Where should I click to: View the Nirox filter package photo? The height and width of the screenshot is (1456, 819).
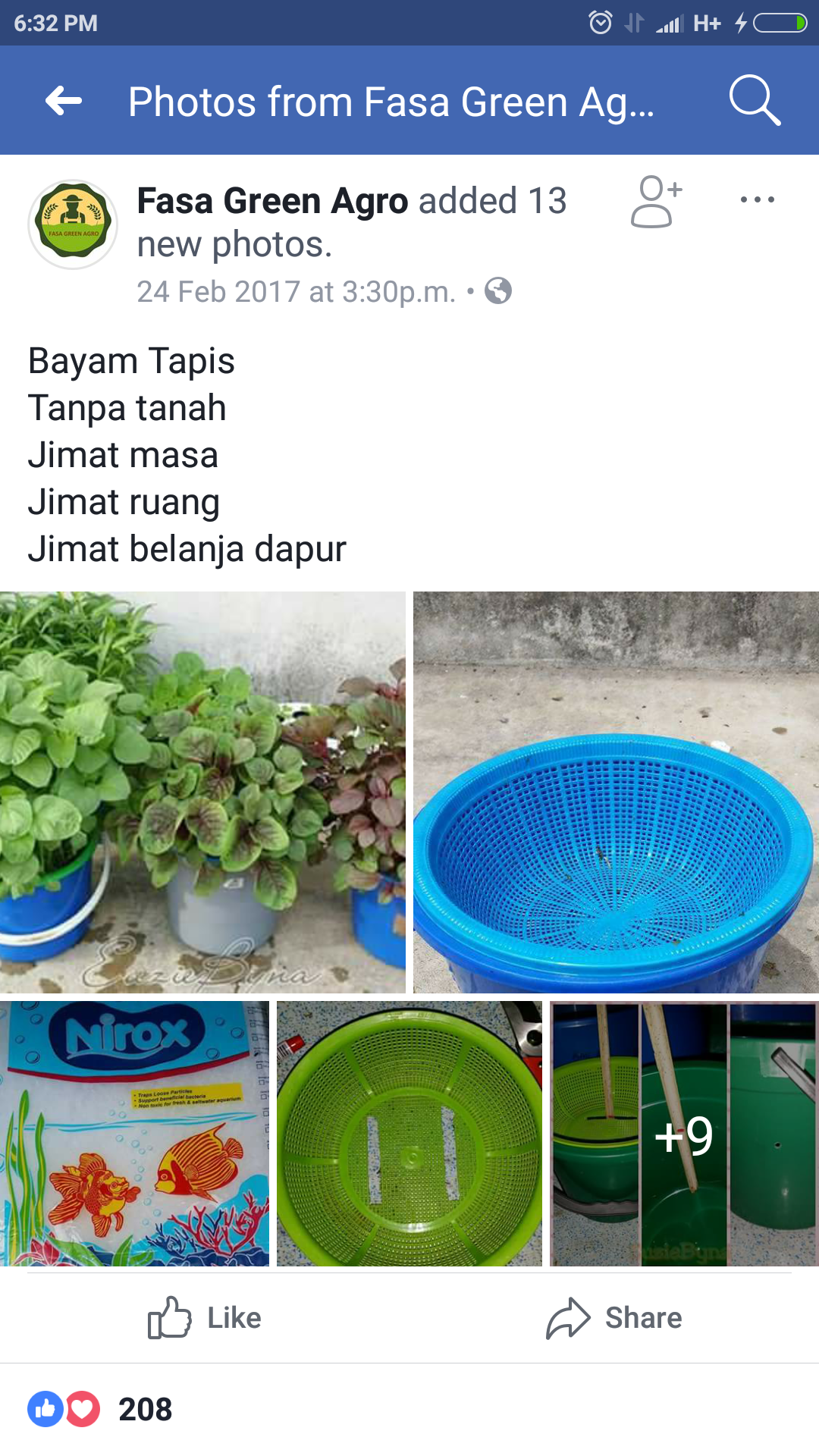tap(134, 1134)
